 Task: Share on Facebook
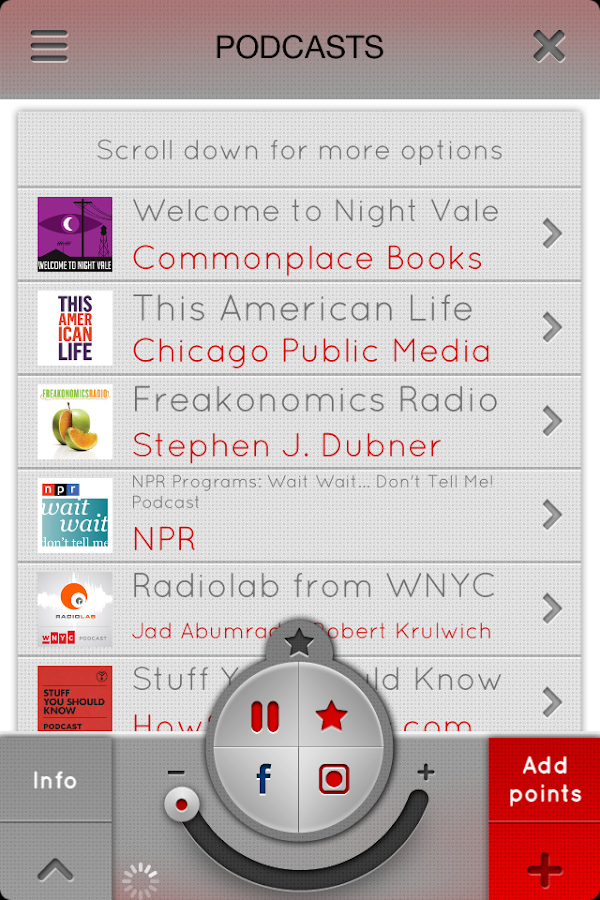[x=264, y=778]
